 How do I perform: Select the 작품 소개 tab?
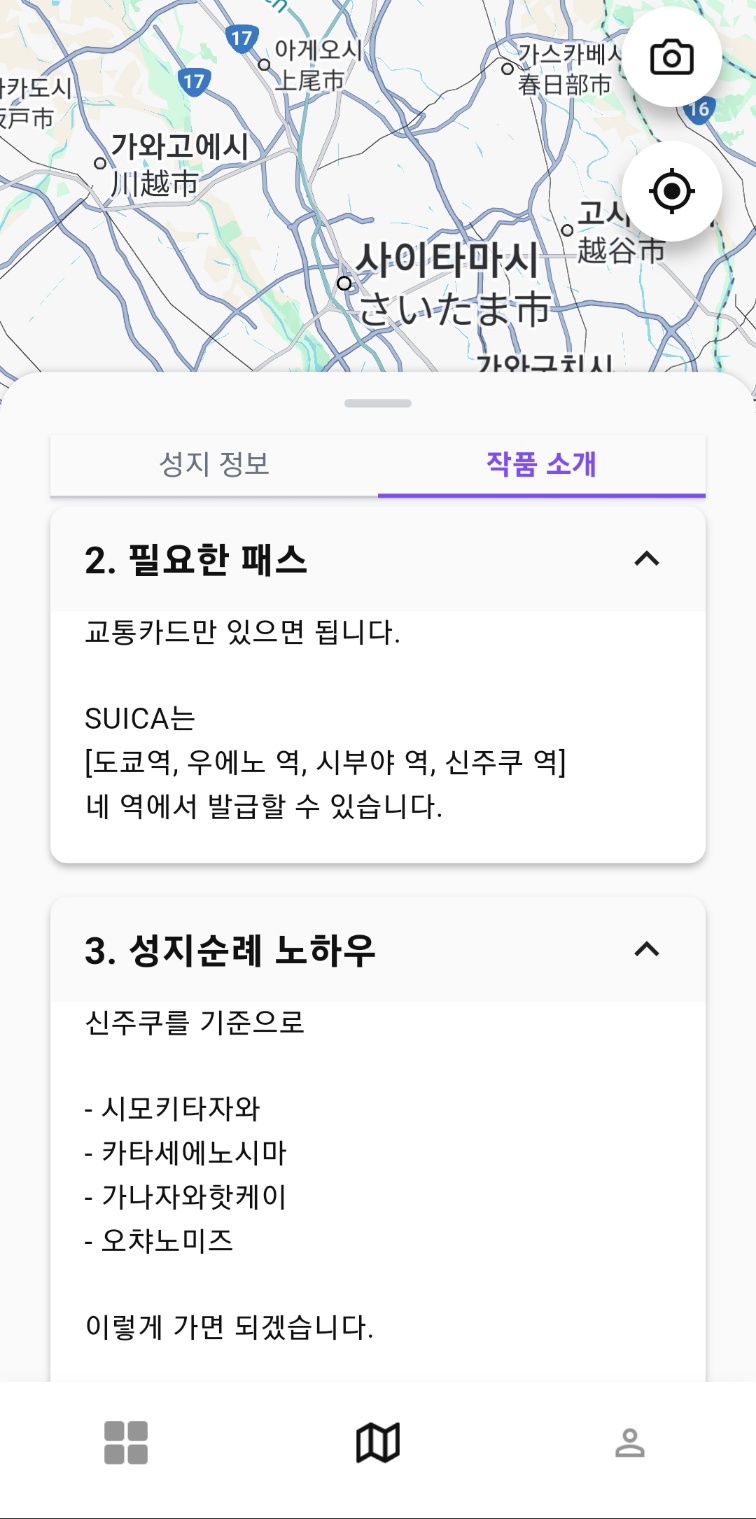[x=541, y=465]
